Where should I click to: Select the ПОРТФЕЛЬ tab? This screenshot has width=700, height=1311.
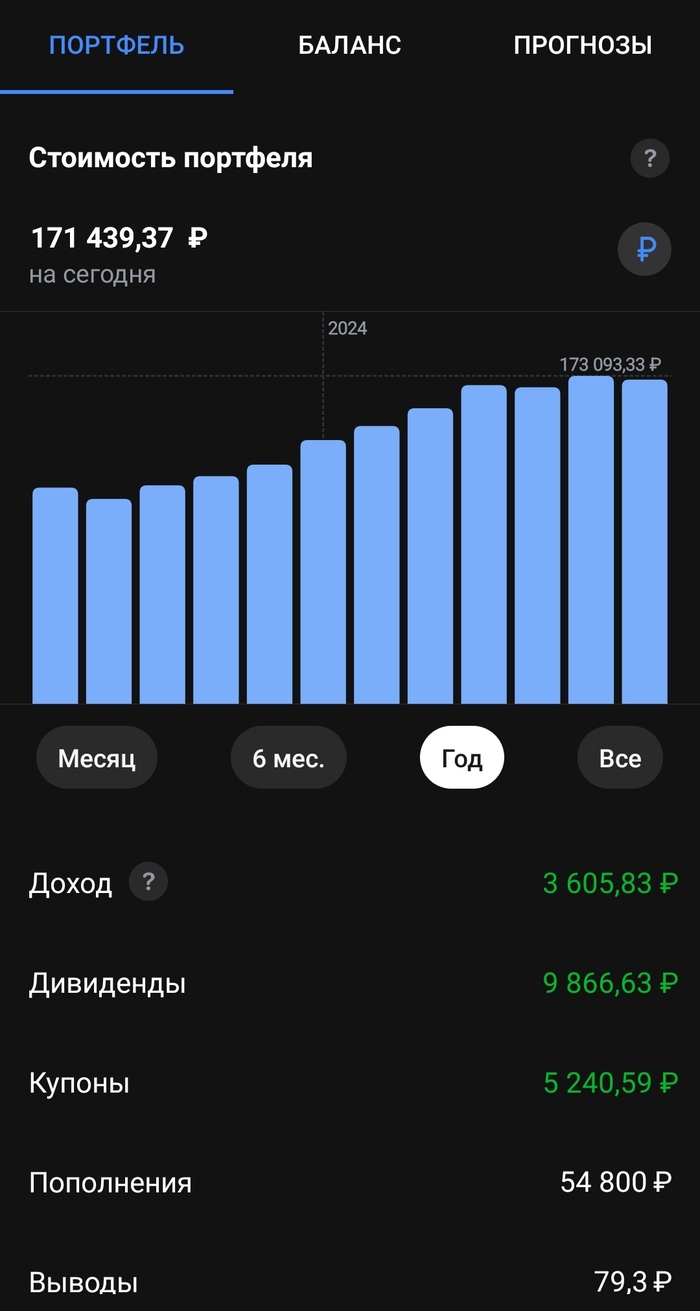(x=116, y=45)
